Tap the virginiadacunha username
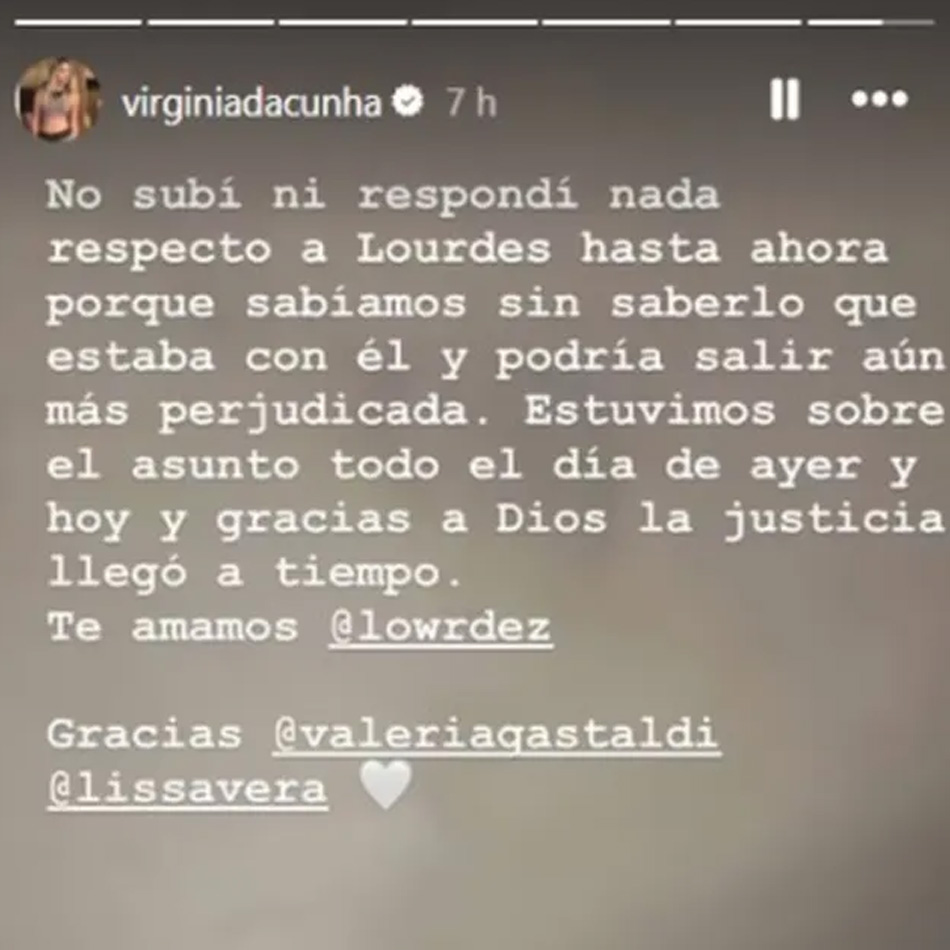This screenshot has width=950, height=950. coord(251,102)
